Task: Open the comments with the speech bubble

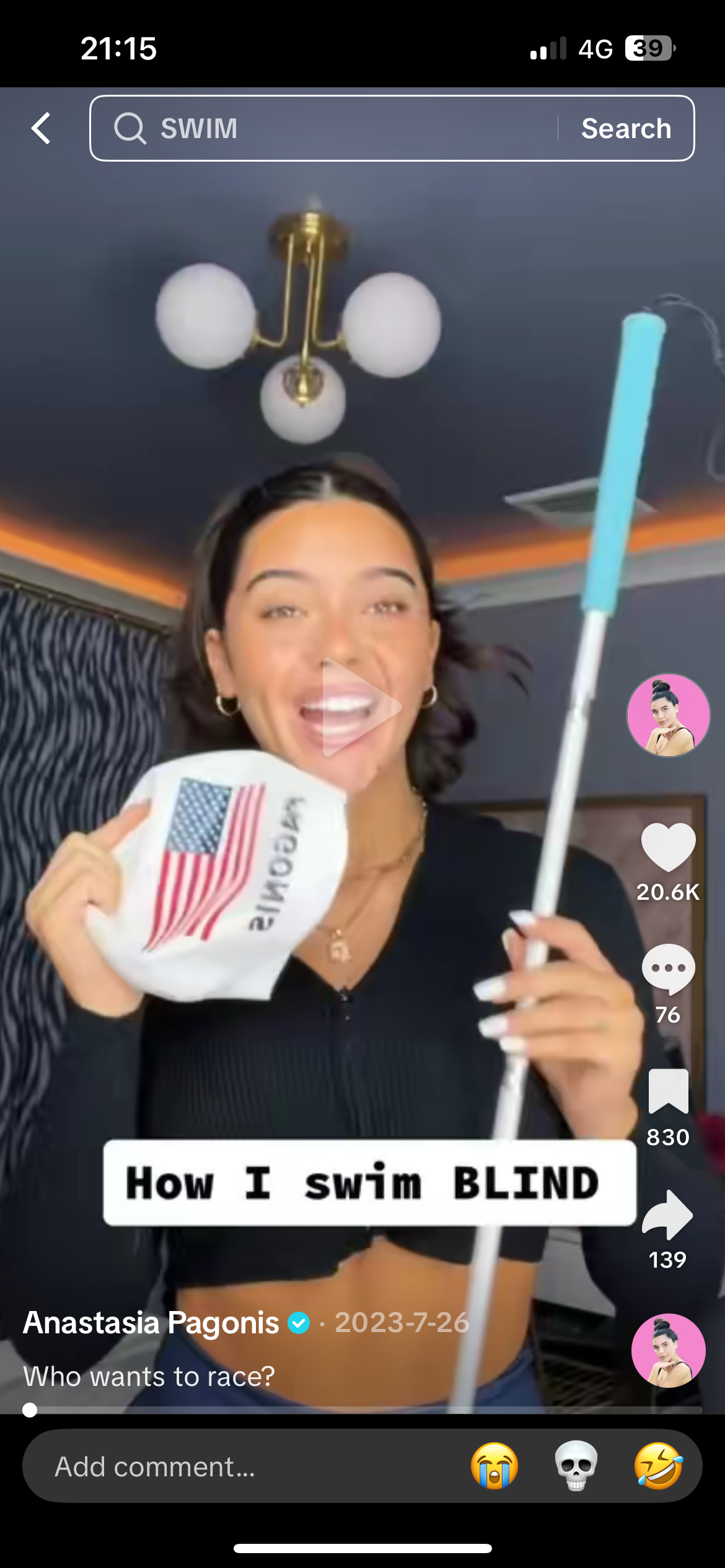Action: pyautogui.click(x=668, y=969)
